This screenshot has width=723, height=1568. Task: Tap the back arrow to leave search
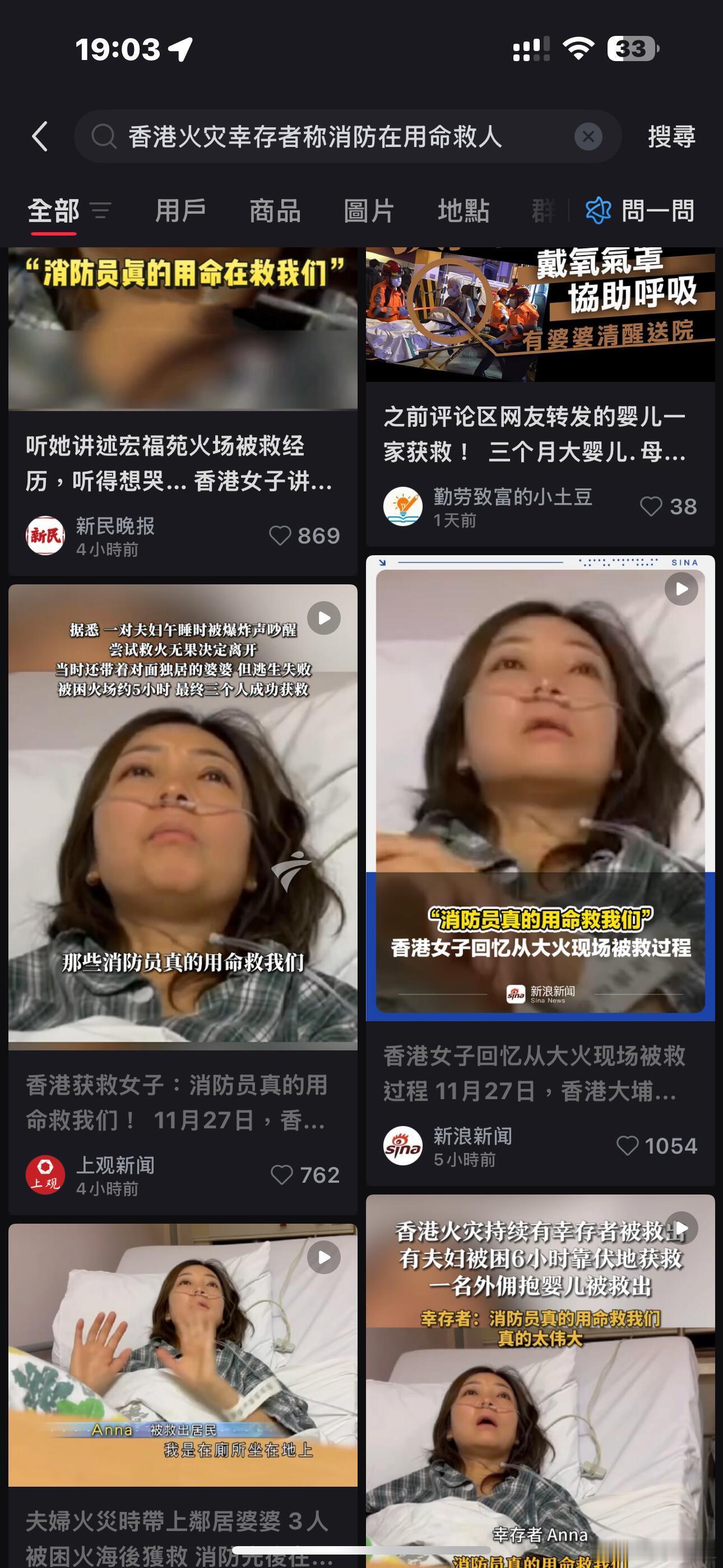[x=41, y=137]
